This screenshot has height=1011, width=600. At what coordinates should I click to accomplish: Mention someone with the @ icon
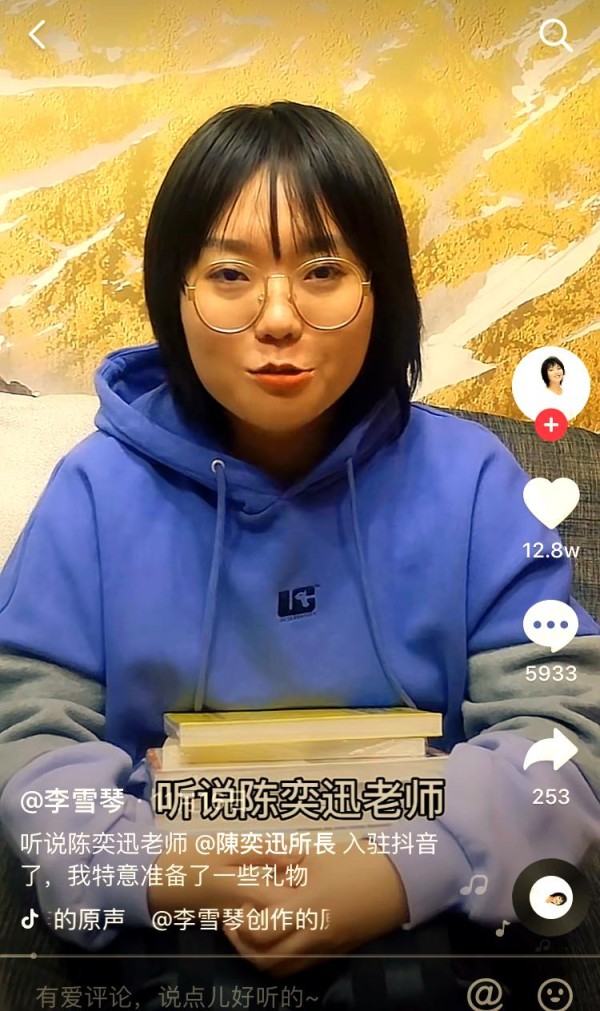coord(485,994)
